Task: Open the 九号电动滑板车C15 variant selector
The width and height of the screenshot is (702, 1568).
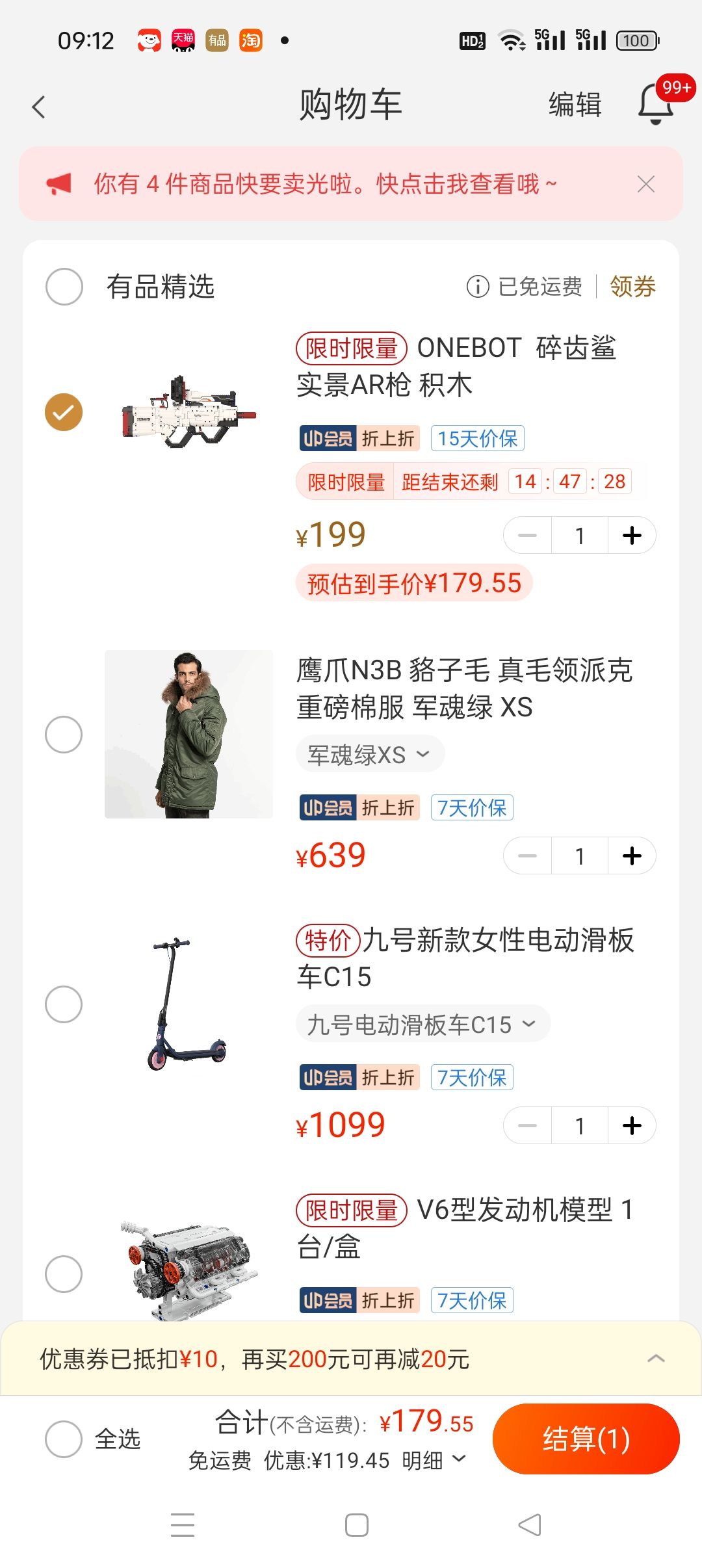Action: coord(422,1023)
